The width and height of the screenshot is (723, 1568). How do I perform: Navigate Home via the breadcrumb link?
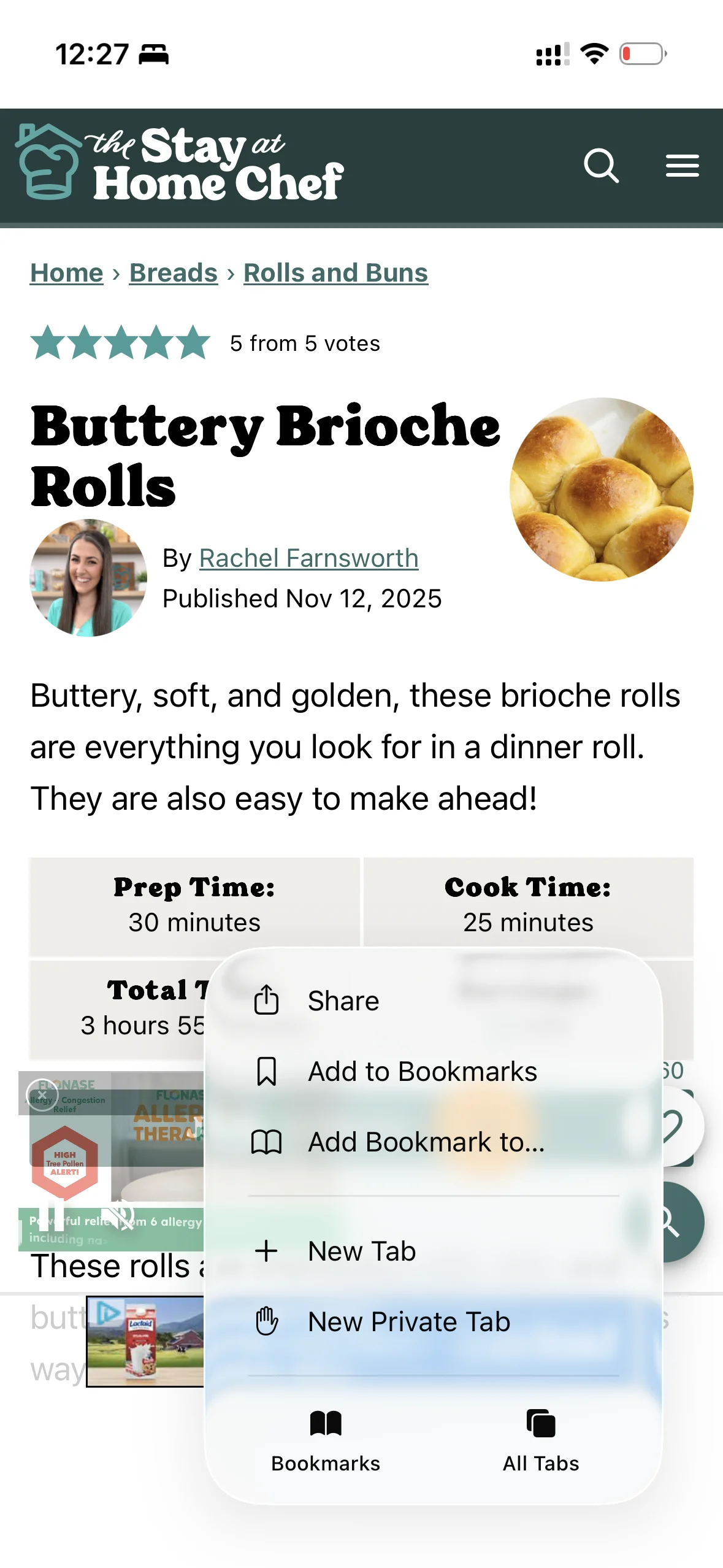[x=66, y=272]
